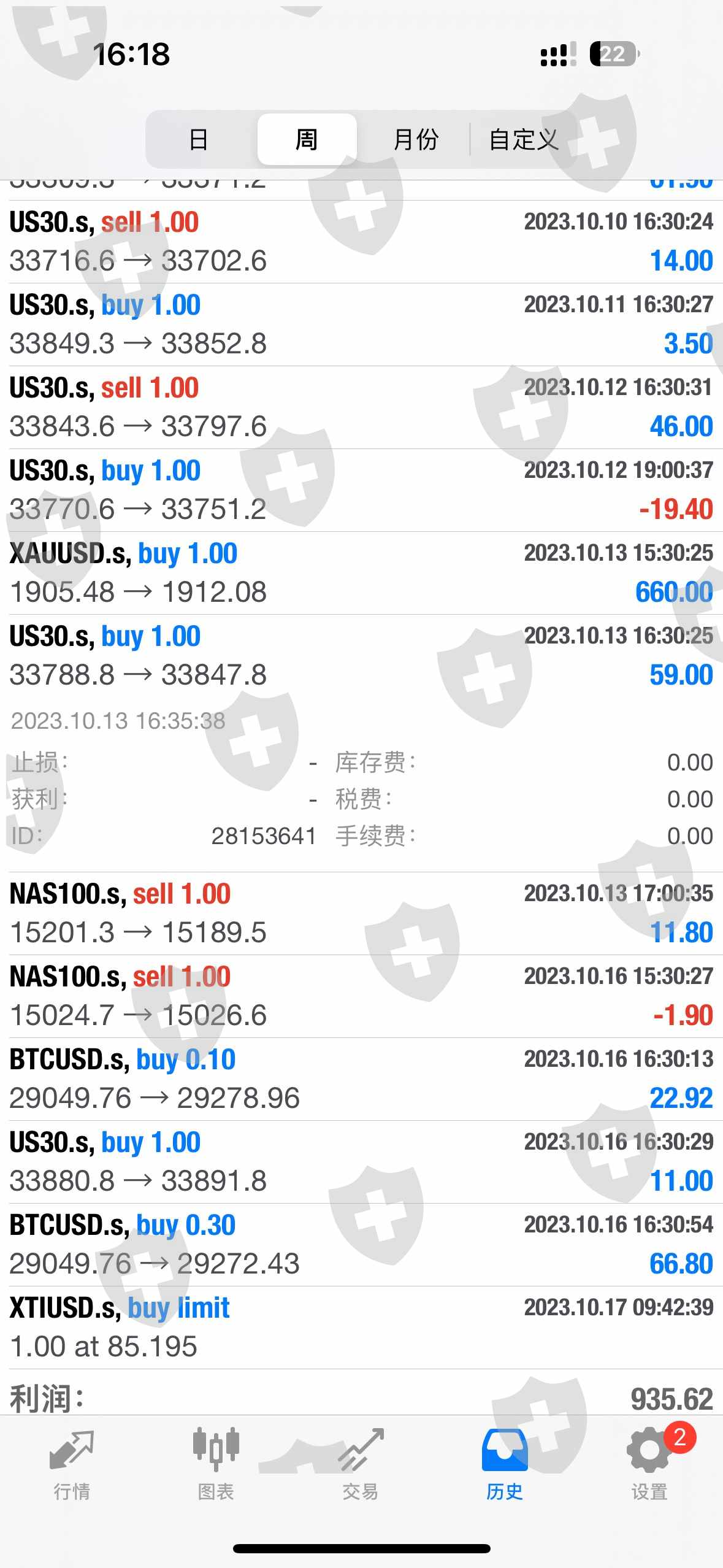Expand the XAUUSD.s buy trade row

pos(361,572)
